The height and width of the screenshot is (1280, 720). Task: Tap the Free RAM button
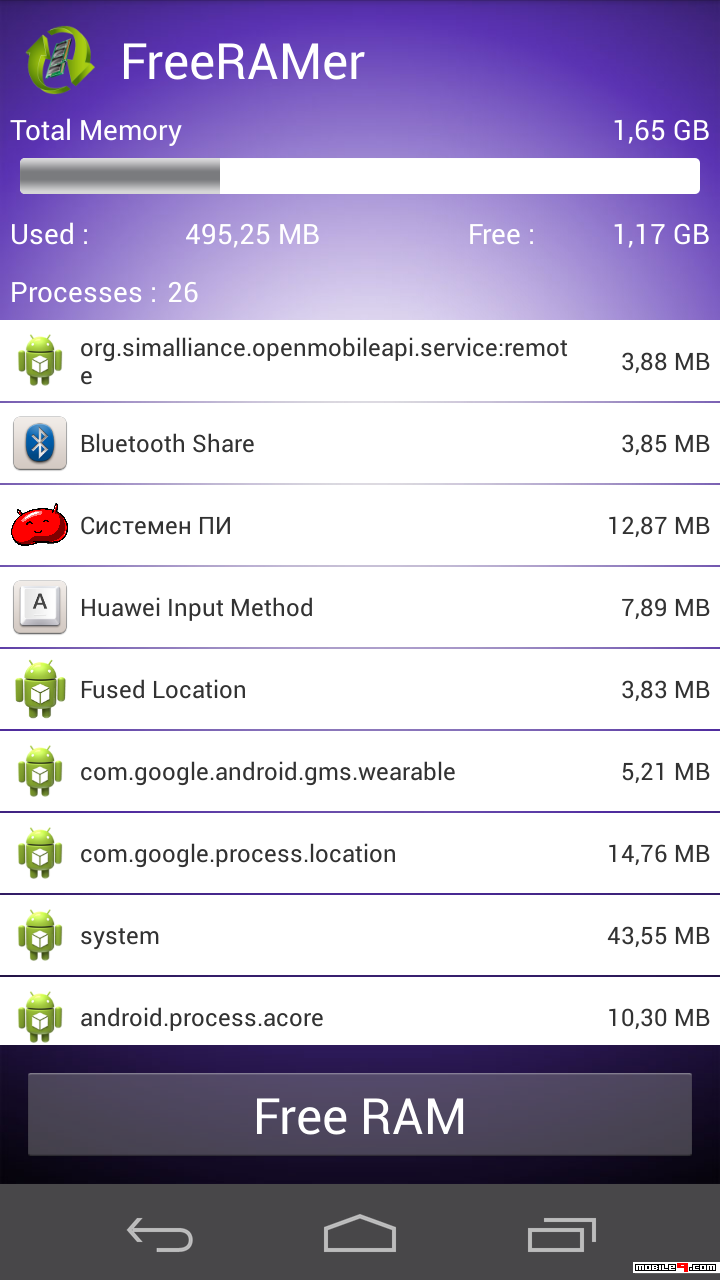(x=360, y=1115)
